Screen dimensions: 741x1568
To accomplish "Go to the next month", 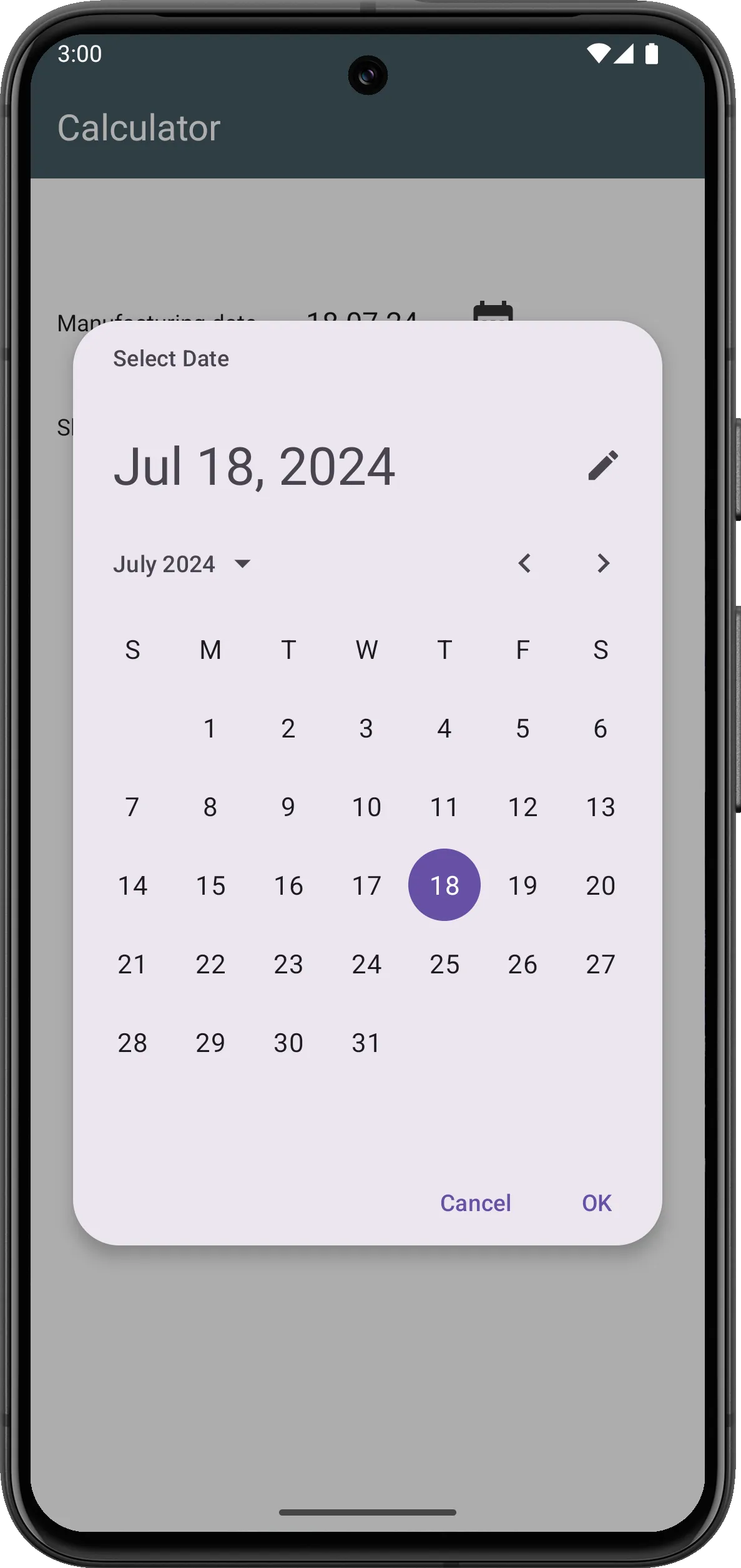I will pos(602,563).
